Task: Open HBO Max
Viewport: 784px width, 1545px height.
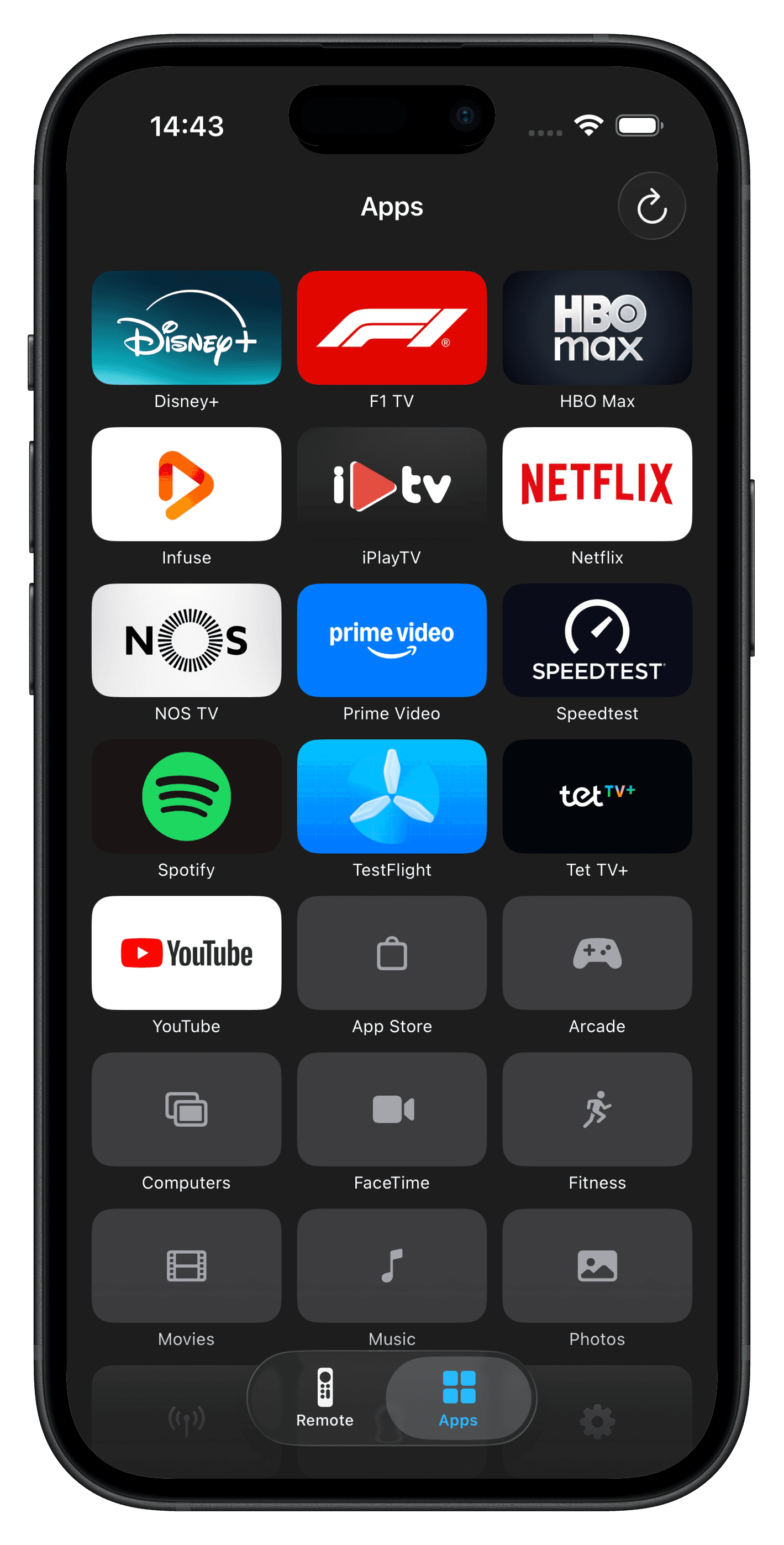Action: pos(597,328)
